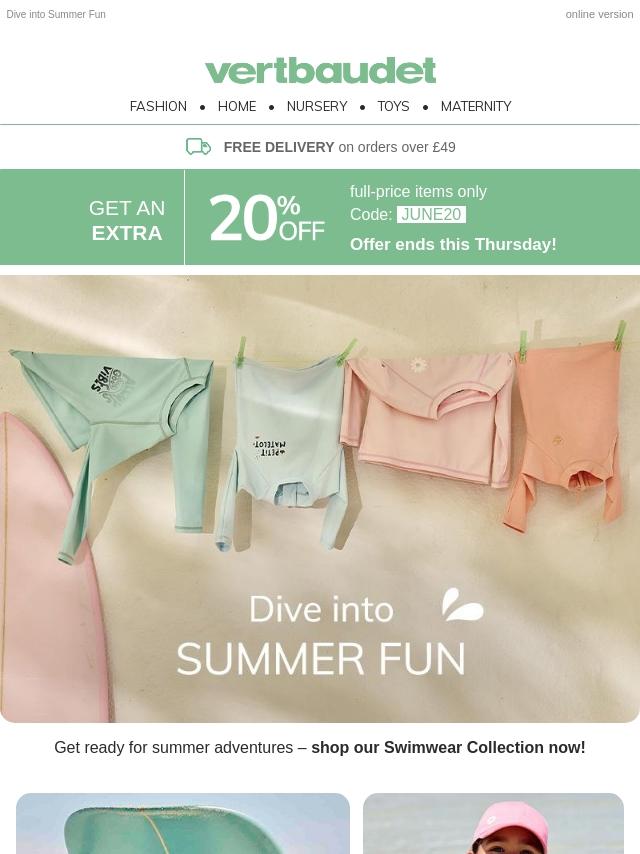Open the Home category

[x=237, y=106]
